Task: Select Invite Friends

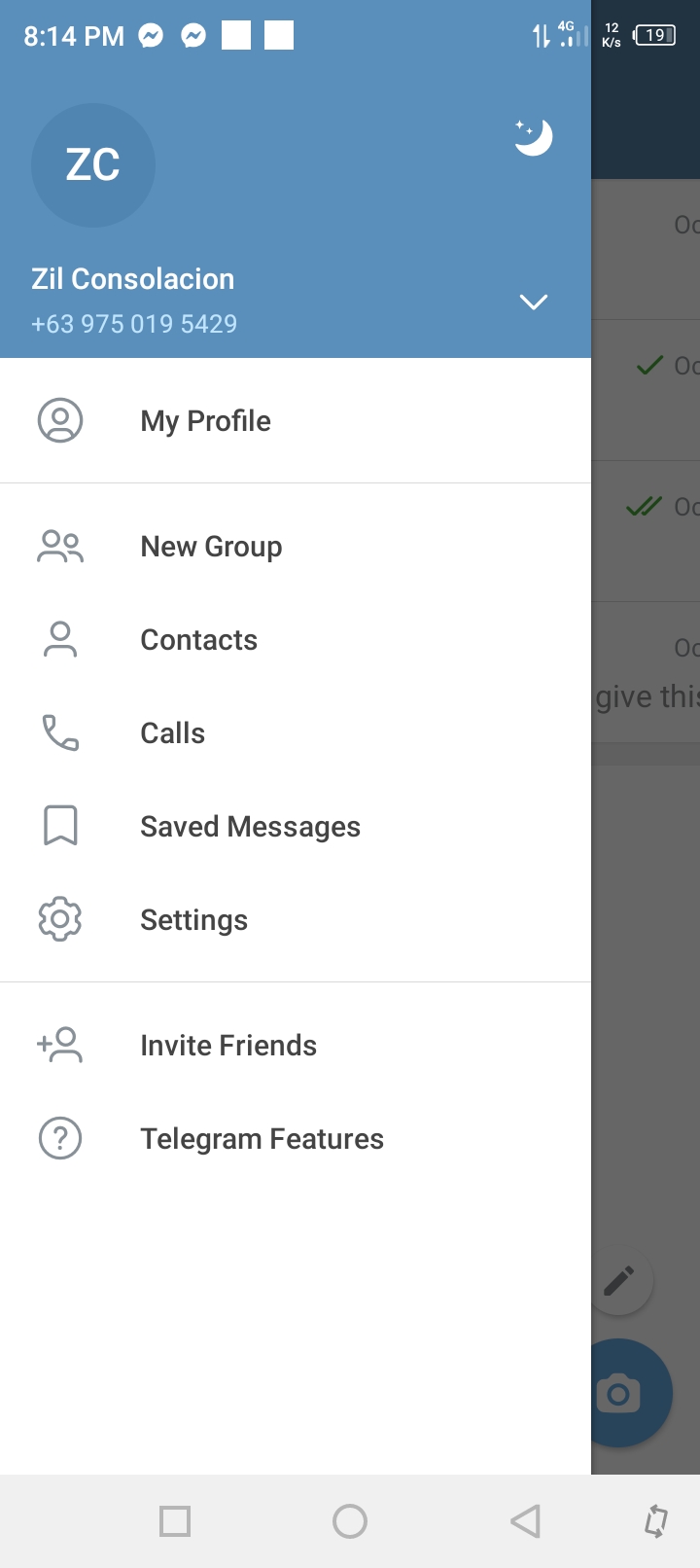Action: [x=228, y=1046]
